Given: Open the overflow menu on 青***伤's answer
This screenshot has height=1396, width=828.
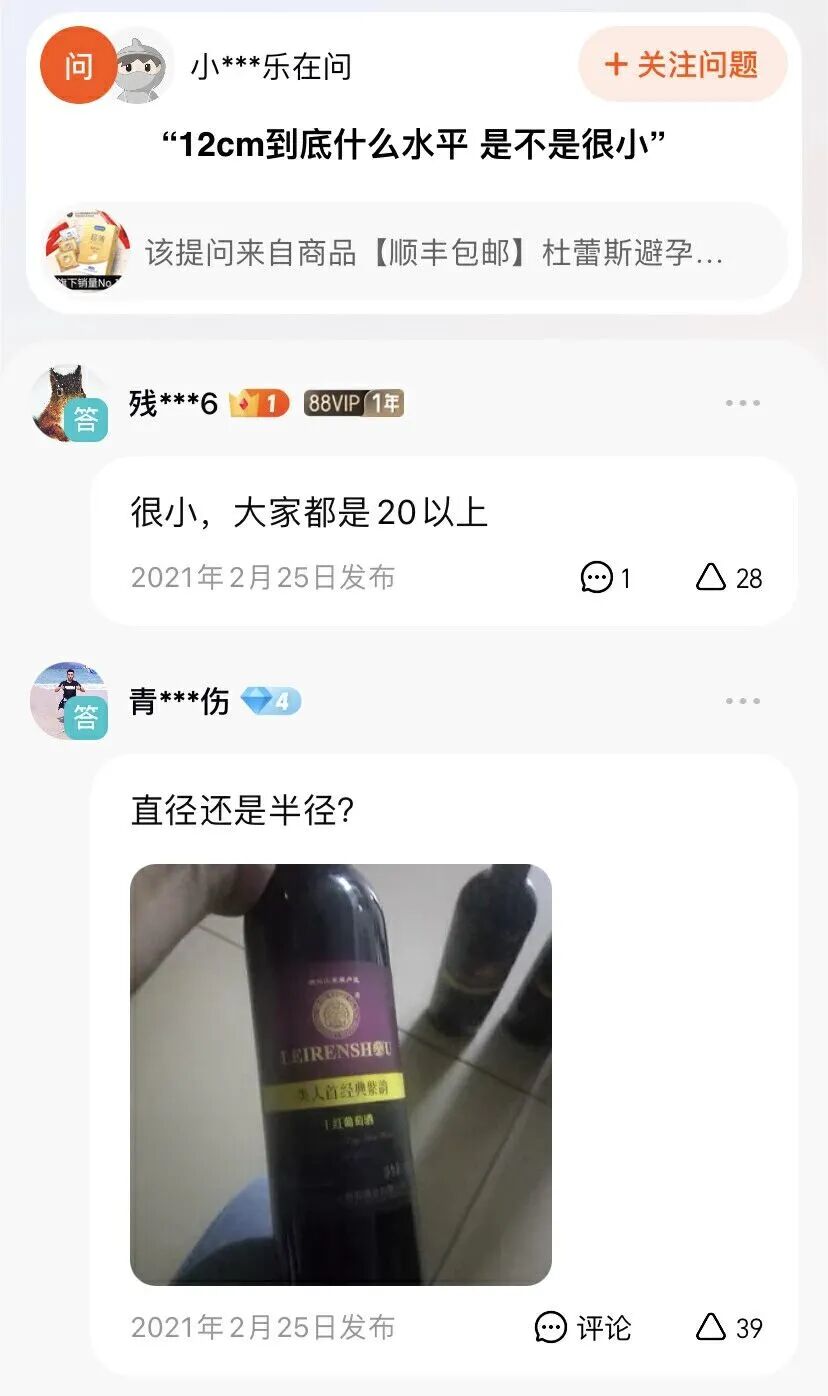Looking at the screenshot, I should point(742,701).
